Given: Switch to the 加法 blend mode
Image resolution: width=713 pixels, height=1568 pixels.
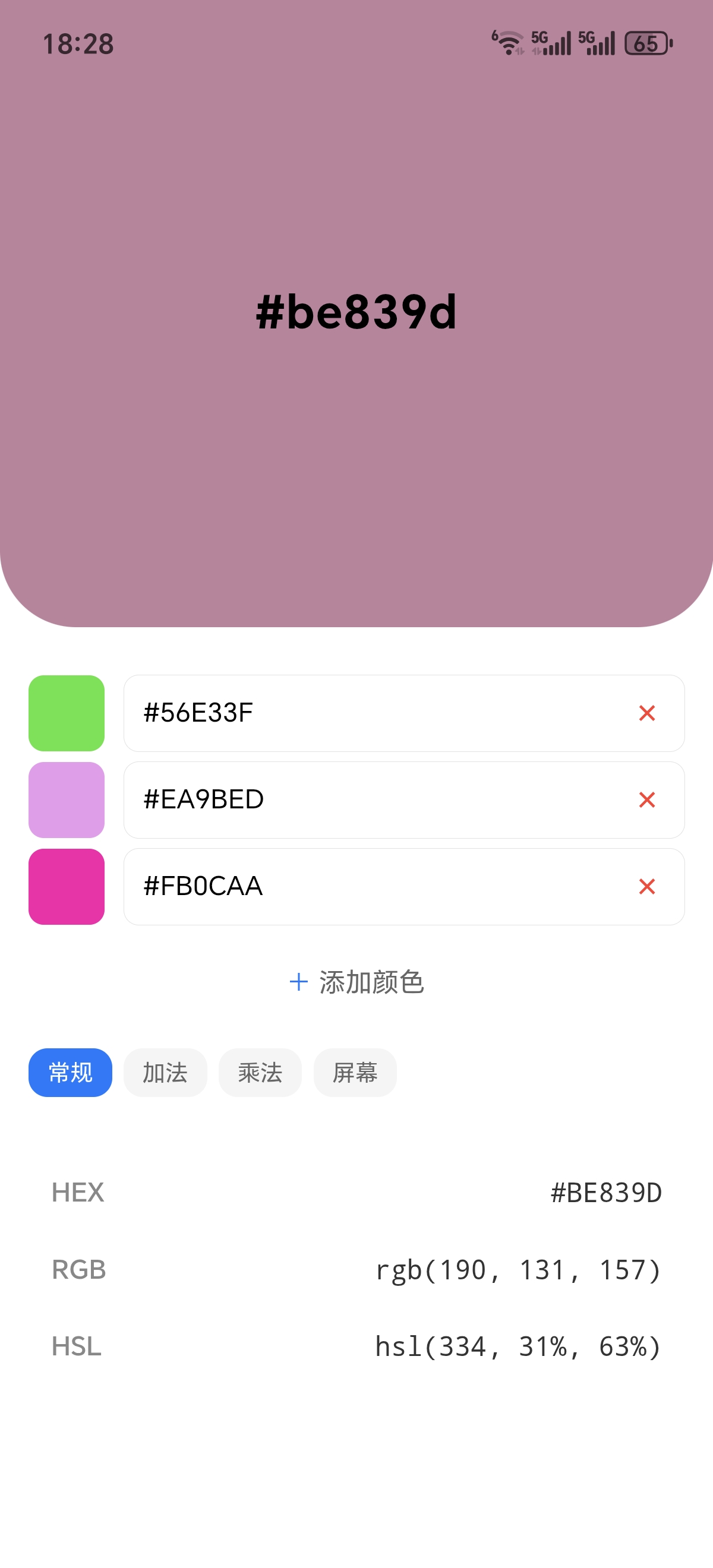Looking at the screenshot, I should point(165,1072).
